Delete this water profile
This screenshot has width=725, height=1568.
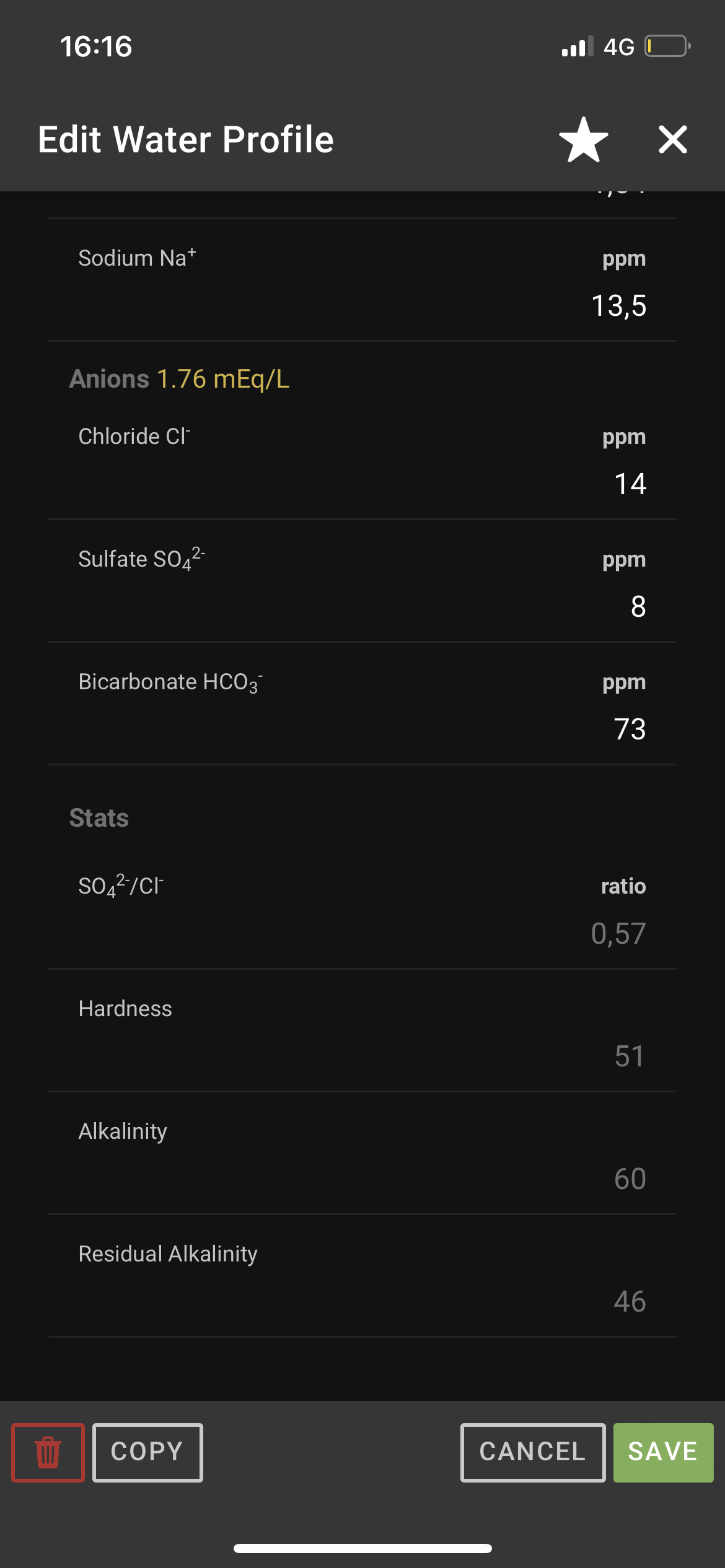tap(48, 1452)
